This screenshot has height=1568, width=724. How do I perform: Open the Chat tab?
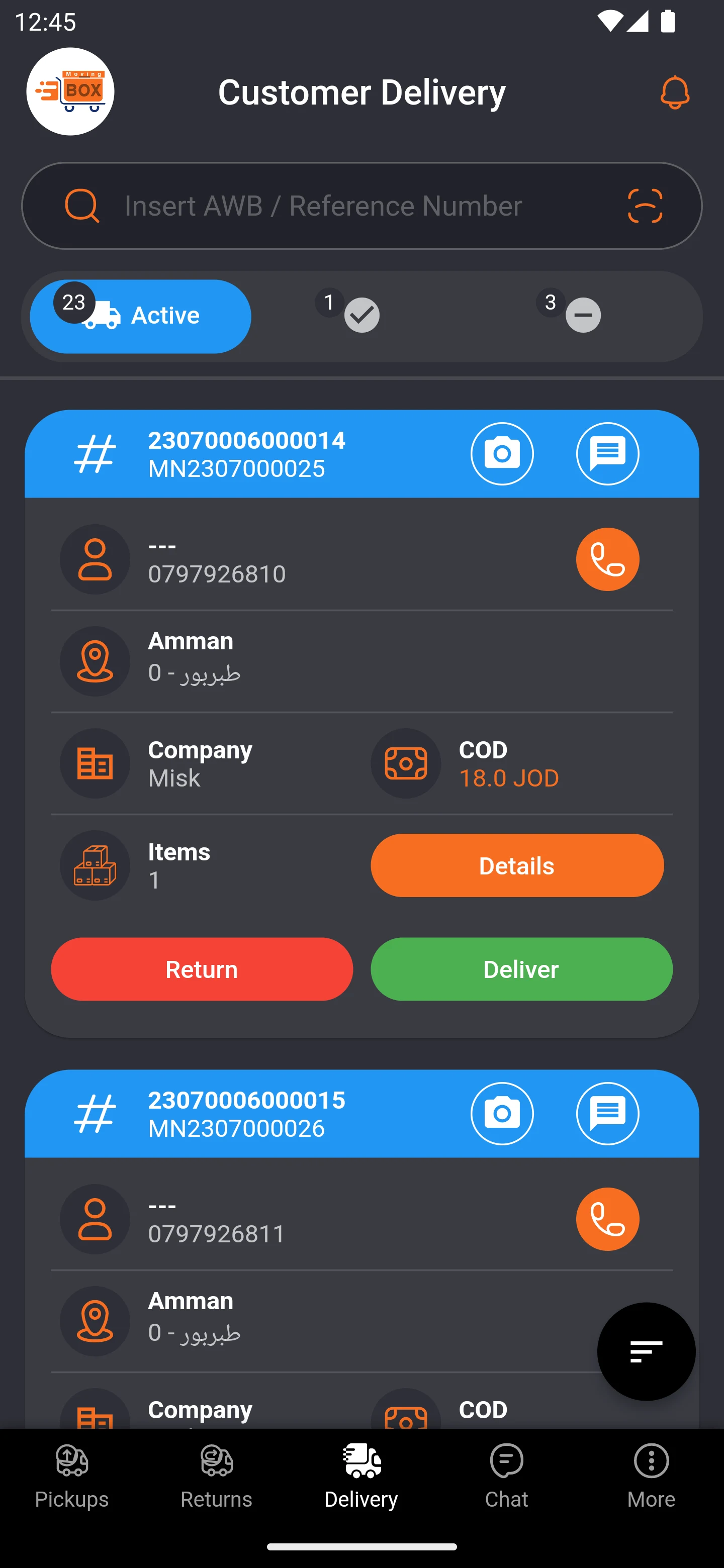point(507,1476)
